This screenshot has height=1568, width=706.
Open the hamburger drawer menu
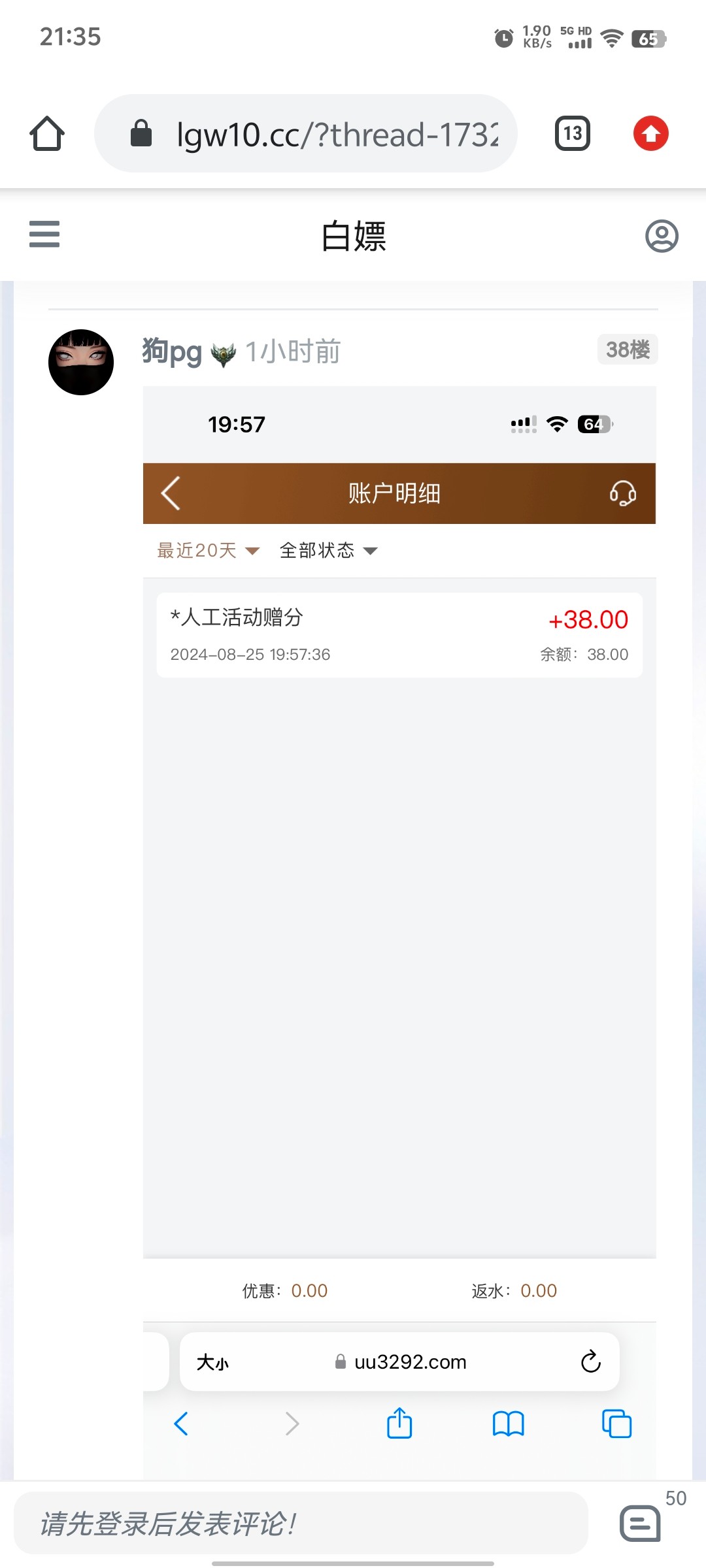[44, 235]
